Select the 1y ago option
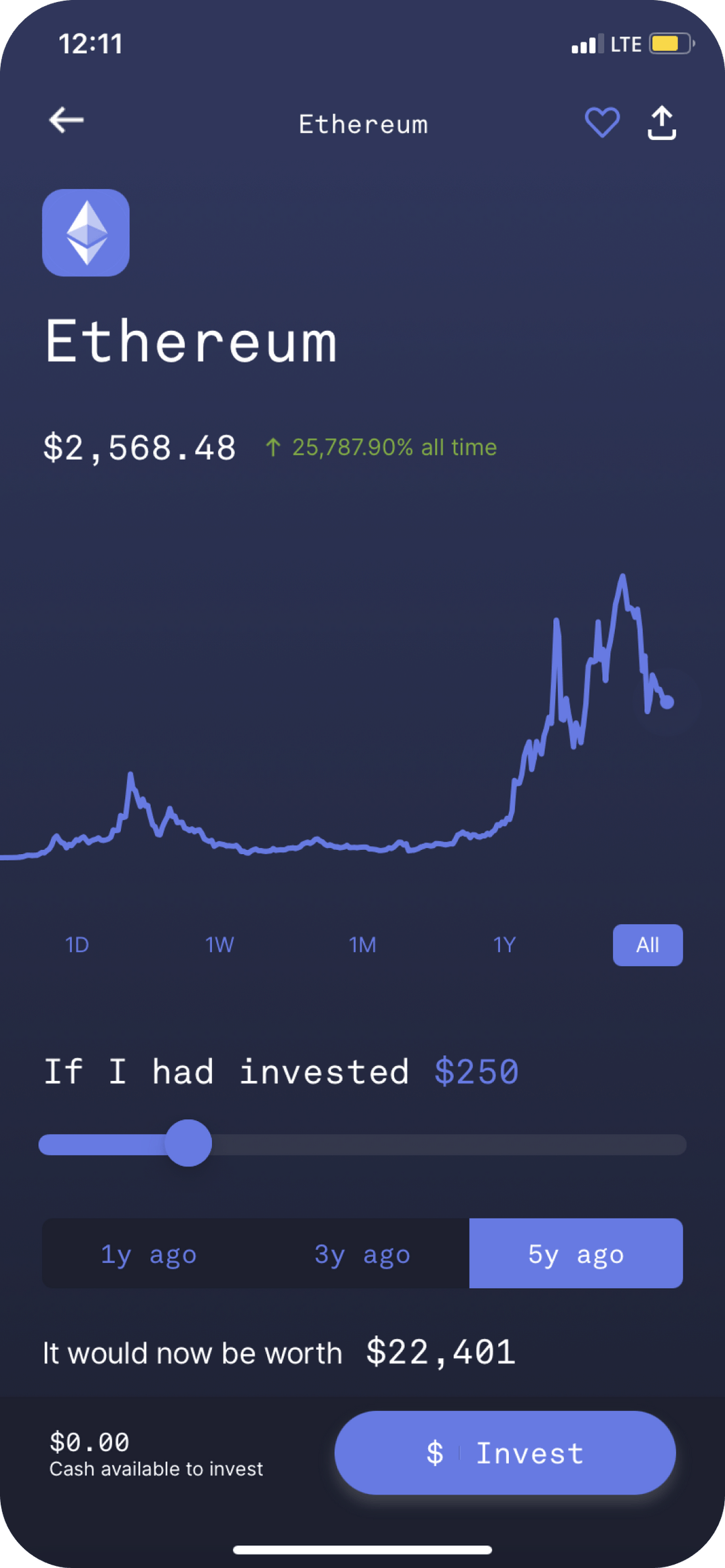725x1568 pixels. click(x=148, y=1254)
